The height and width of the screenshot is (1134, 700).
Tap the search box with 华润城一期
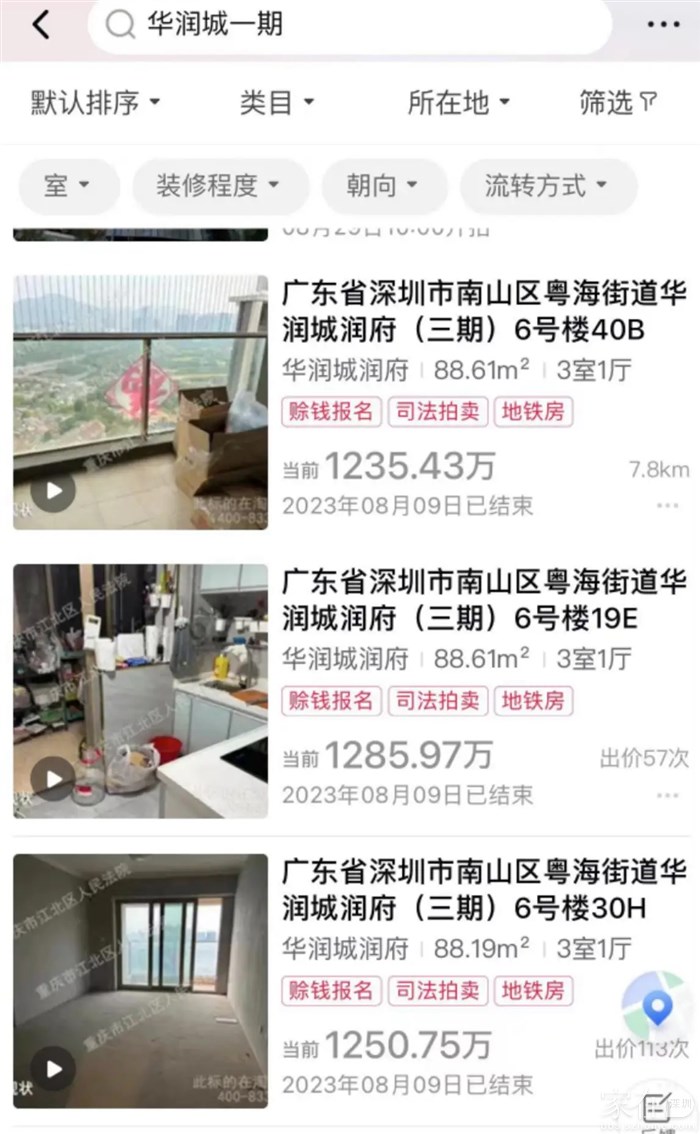click(350, 26)
